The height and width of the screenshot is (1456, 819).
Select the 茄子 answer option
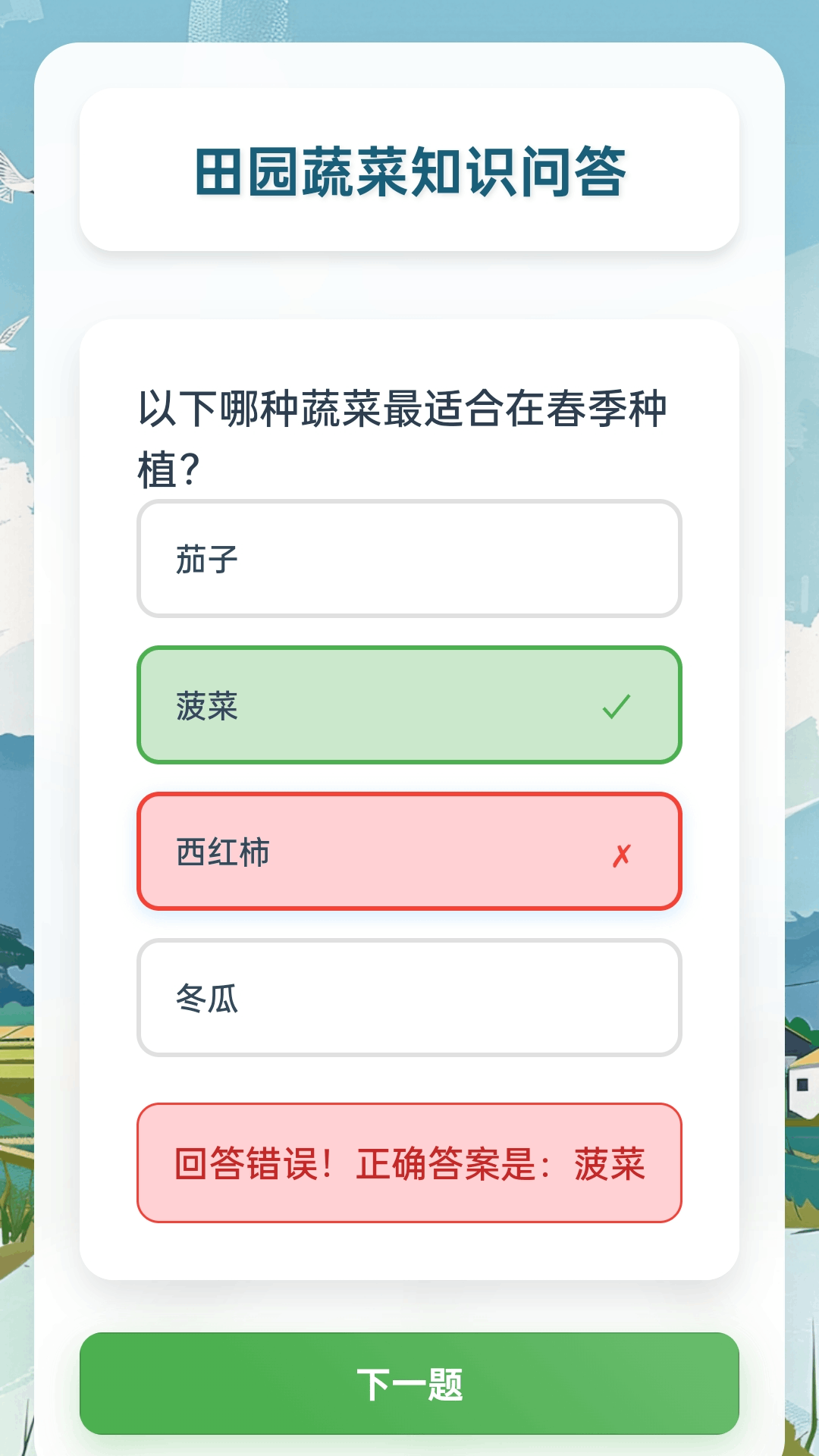[409, 559]
